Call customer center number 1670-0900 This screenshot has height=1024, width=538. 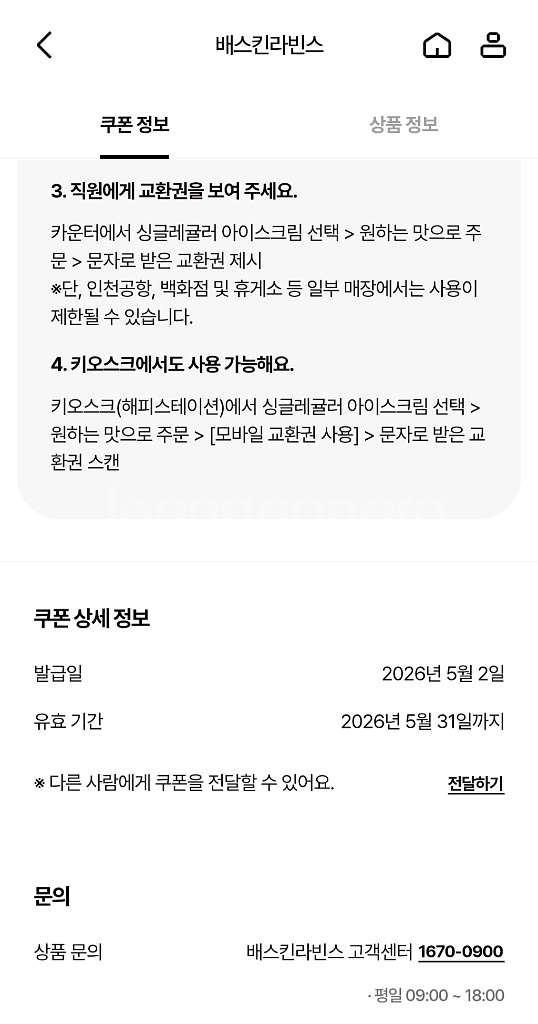pos(461,952)
